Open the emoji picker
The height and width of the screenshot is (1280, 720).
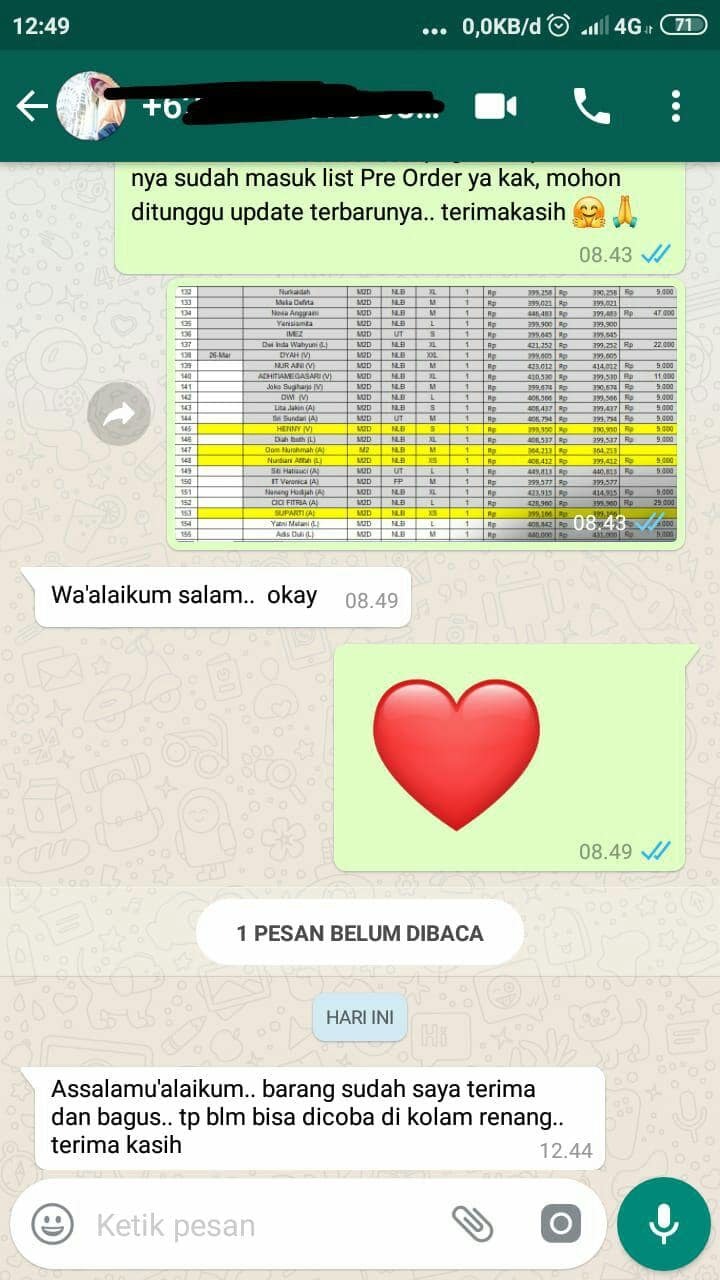click(x=53, y=1224)
